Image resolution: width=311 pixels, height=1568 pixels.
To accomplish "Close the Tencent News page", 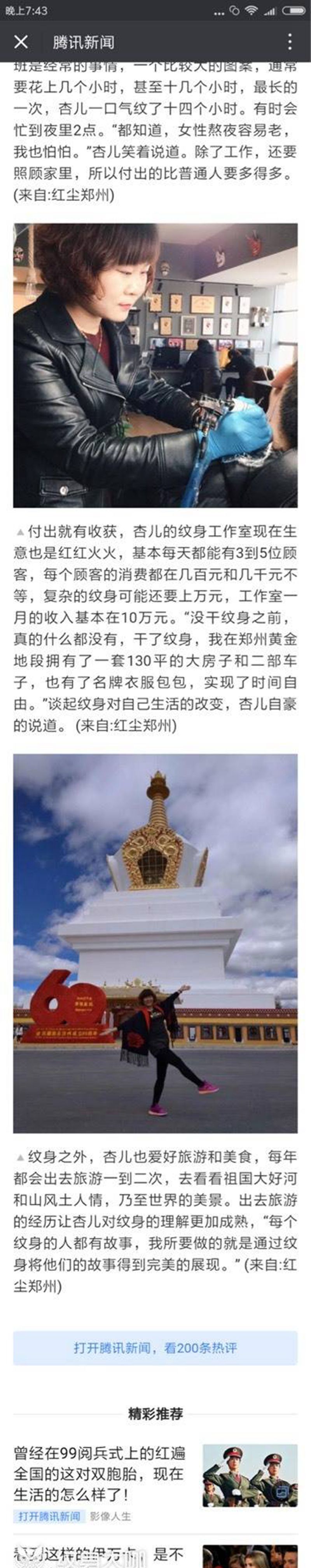I will (x=21, y=42).
